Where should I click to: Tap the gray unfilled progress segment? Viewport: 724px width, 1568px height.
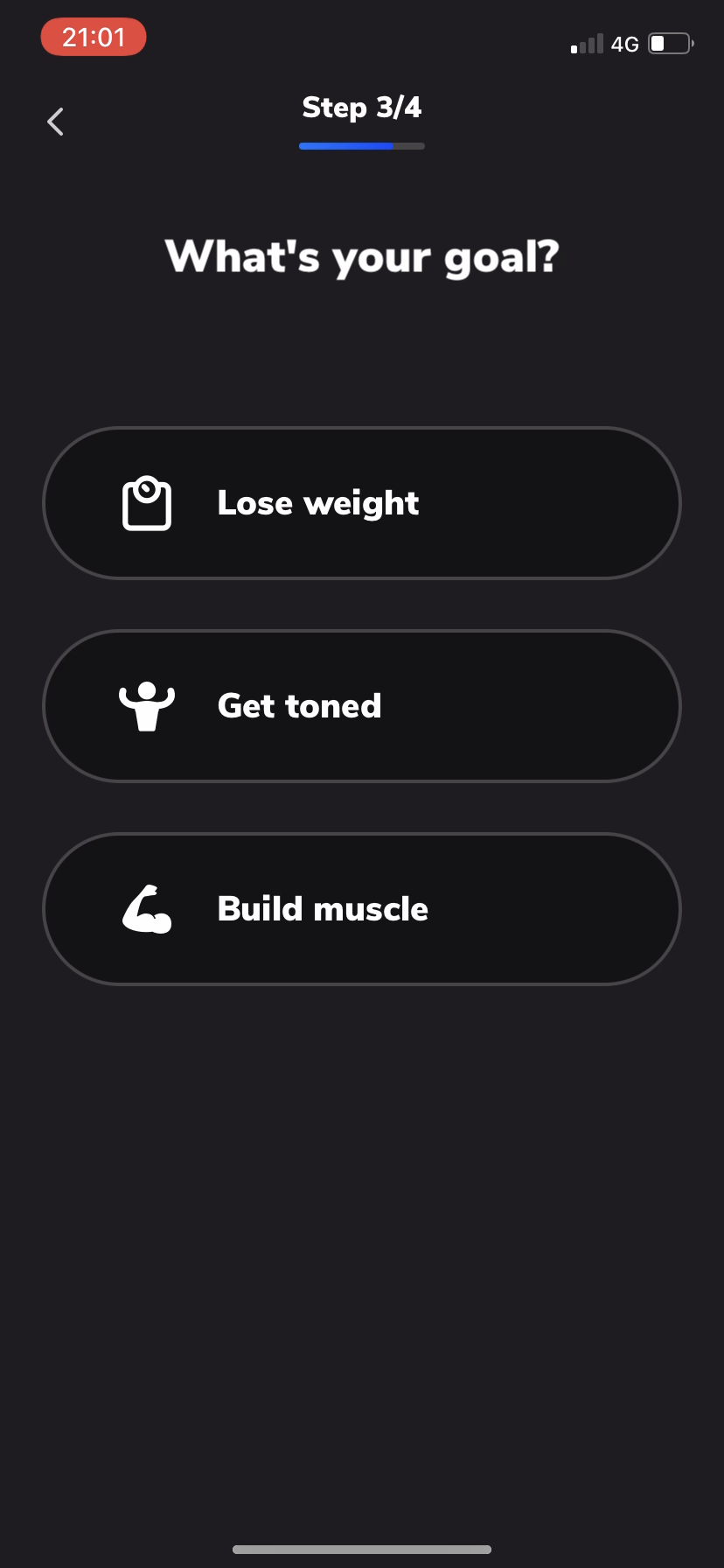(x=409, y=146)
